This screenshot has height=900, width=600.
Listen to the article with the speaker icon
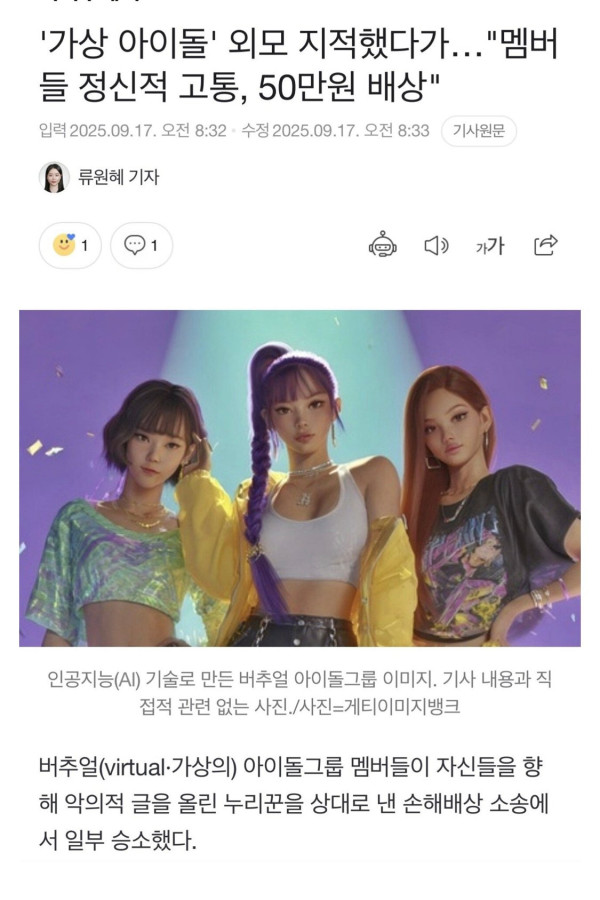coord(436,245)
